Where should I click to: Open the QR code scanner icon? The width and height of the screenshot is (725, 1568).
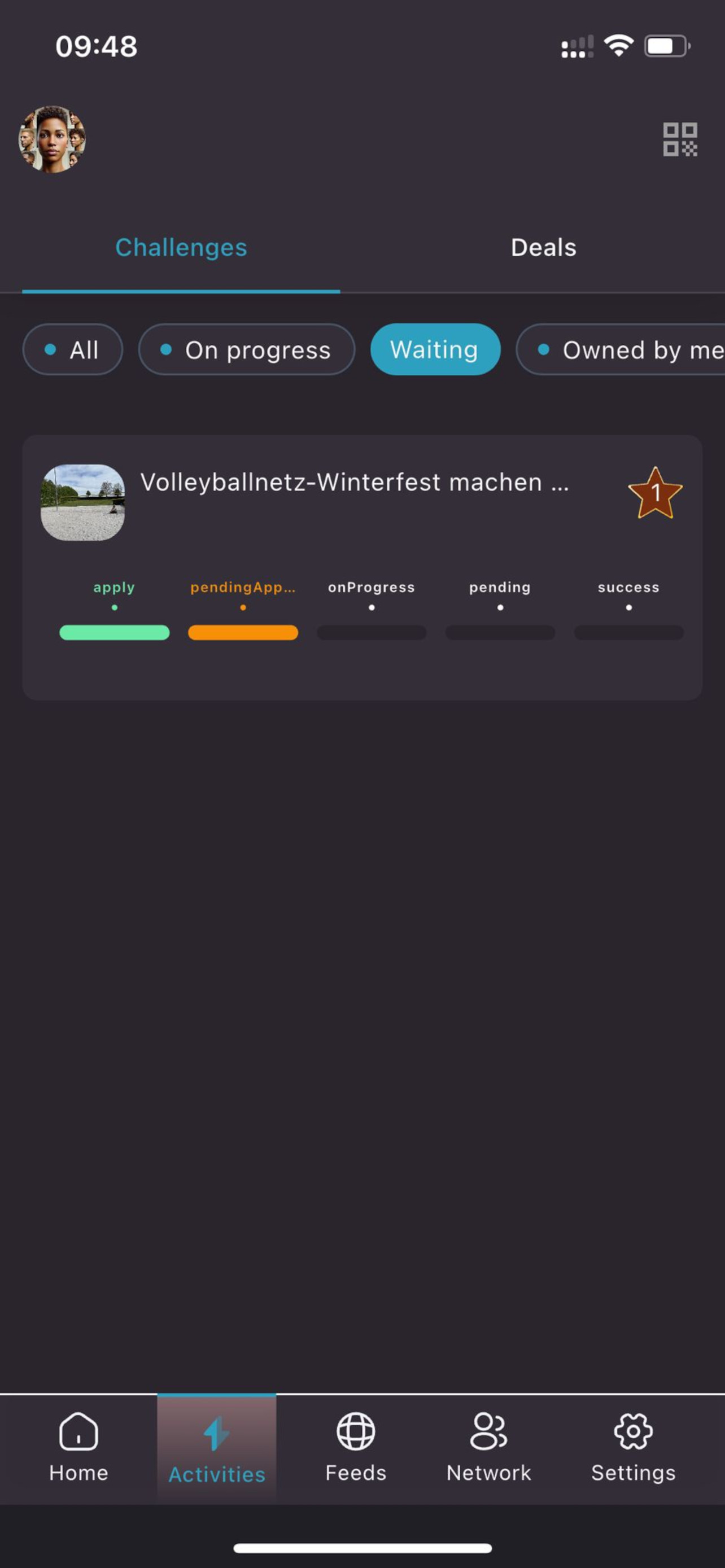[680, 139]
